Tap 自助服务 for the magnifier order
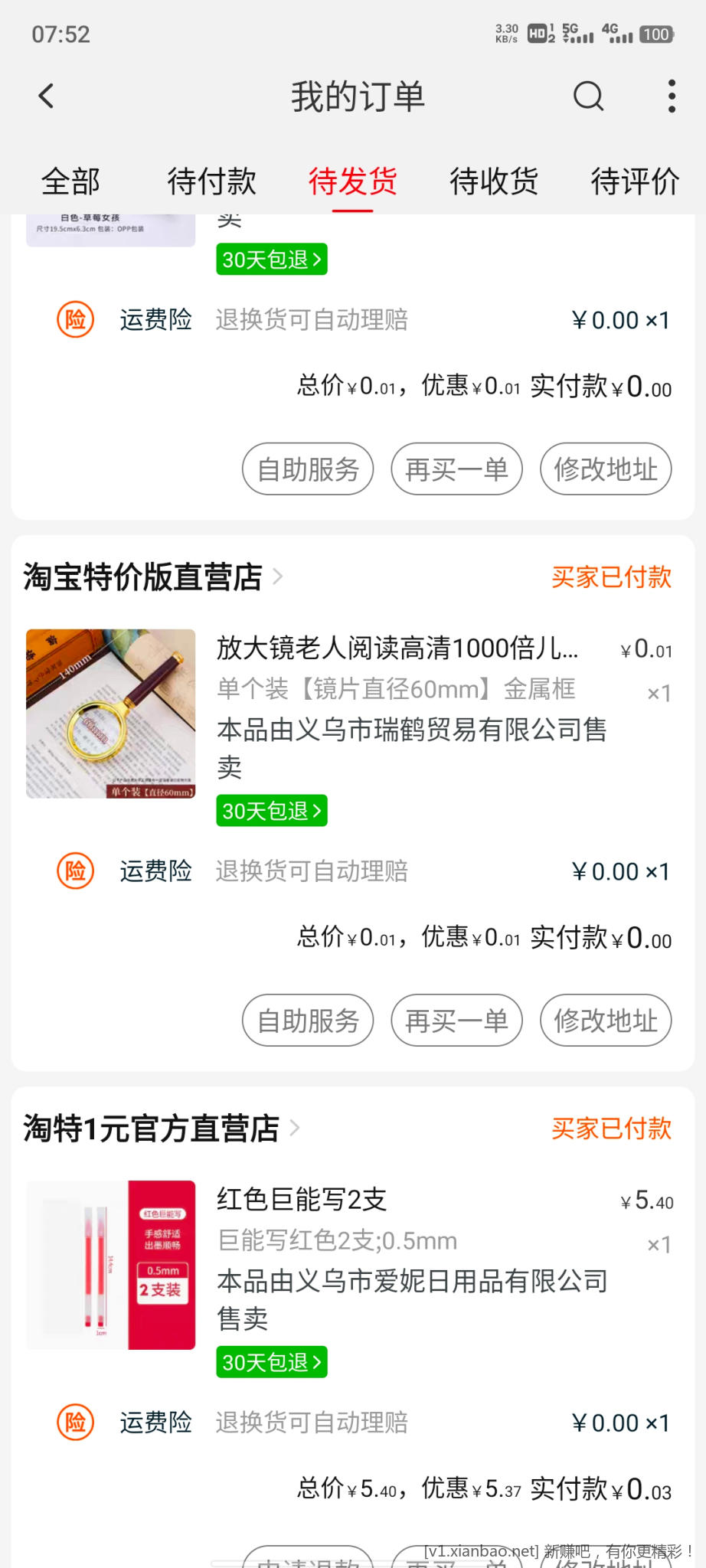The width and height of the screenshot is (706, 1568). tap(308, 1021)
